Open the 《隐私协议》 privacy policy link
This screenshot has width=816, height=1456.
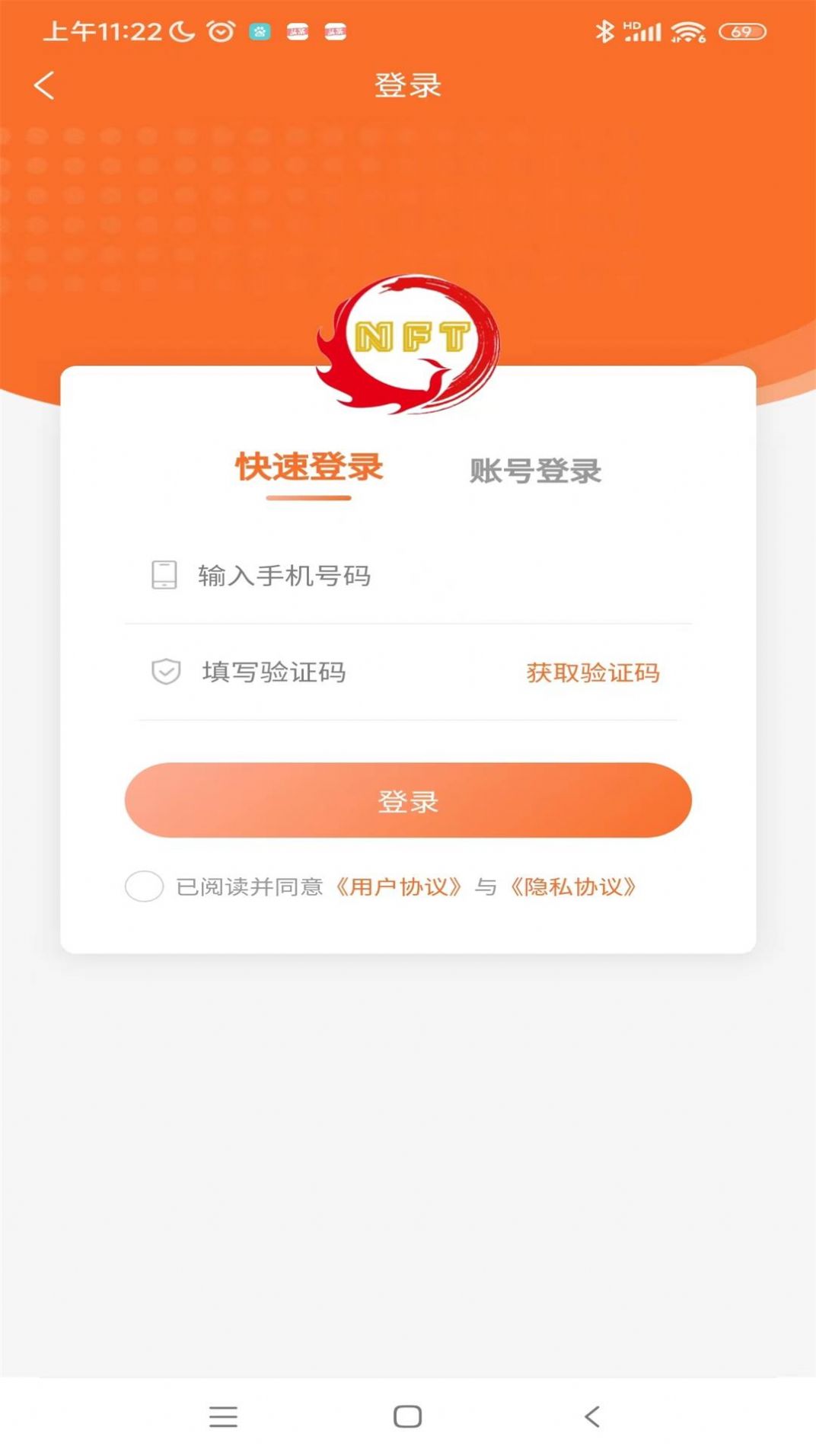pos(575,887)
